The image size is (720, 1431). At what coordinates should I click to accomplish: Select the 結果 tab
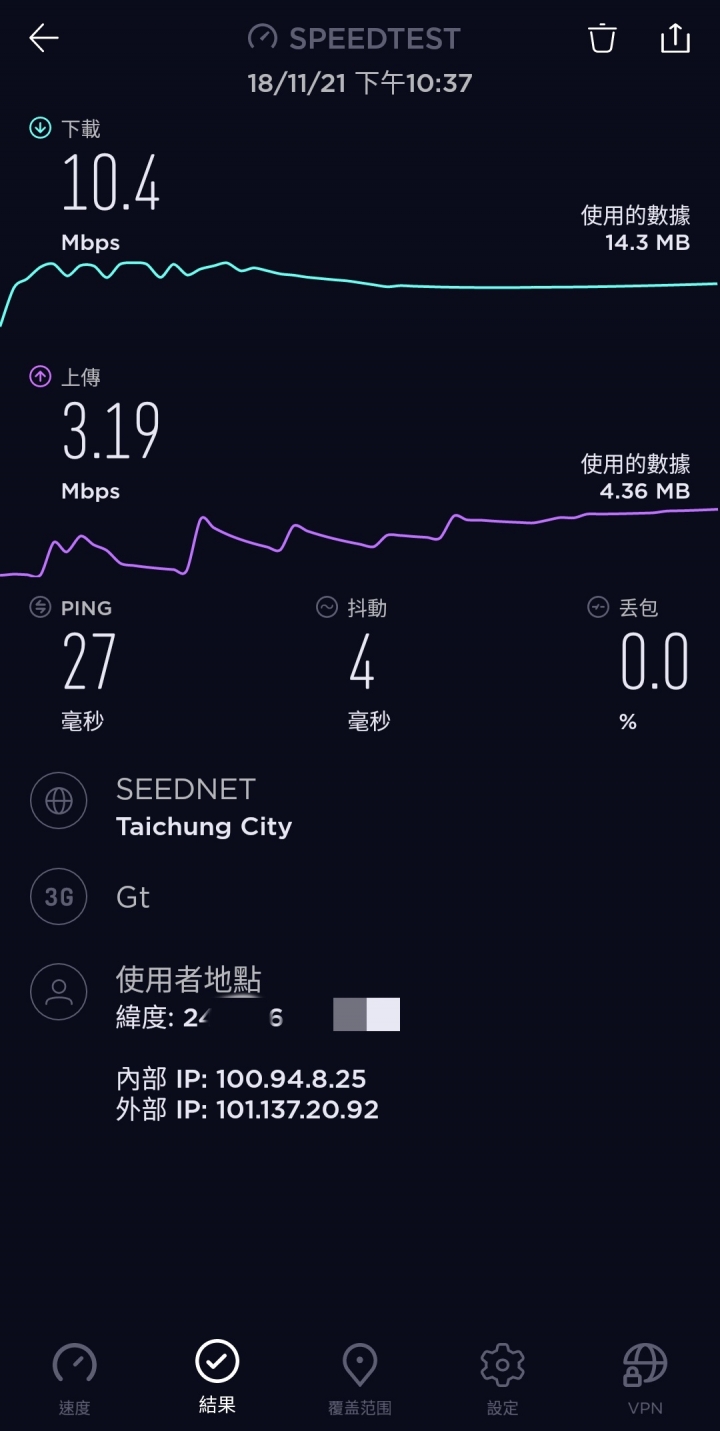pos(217,1376)
